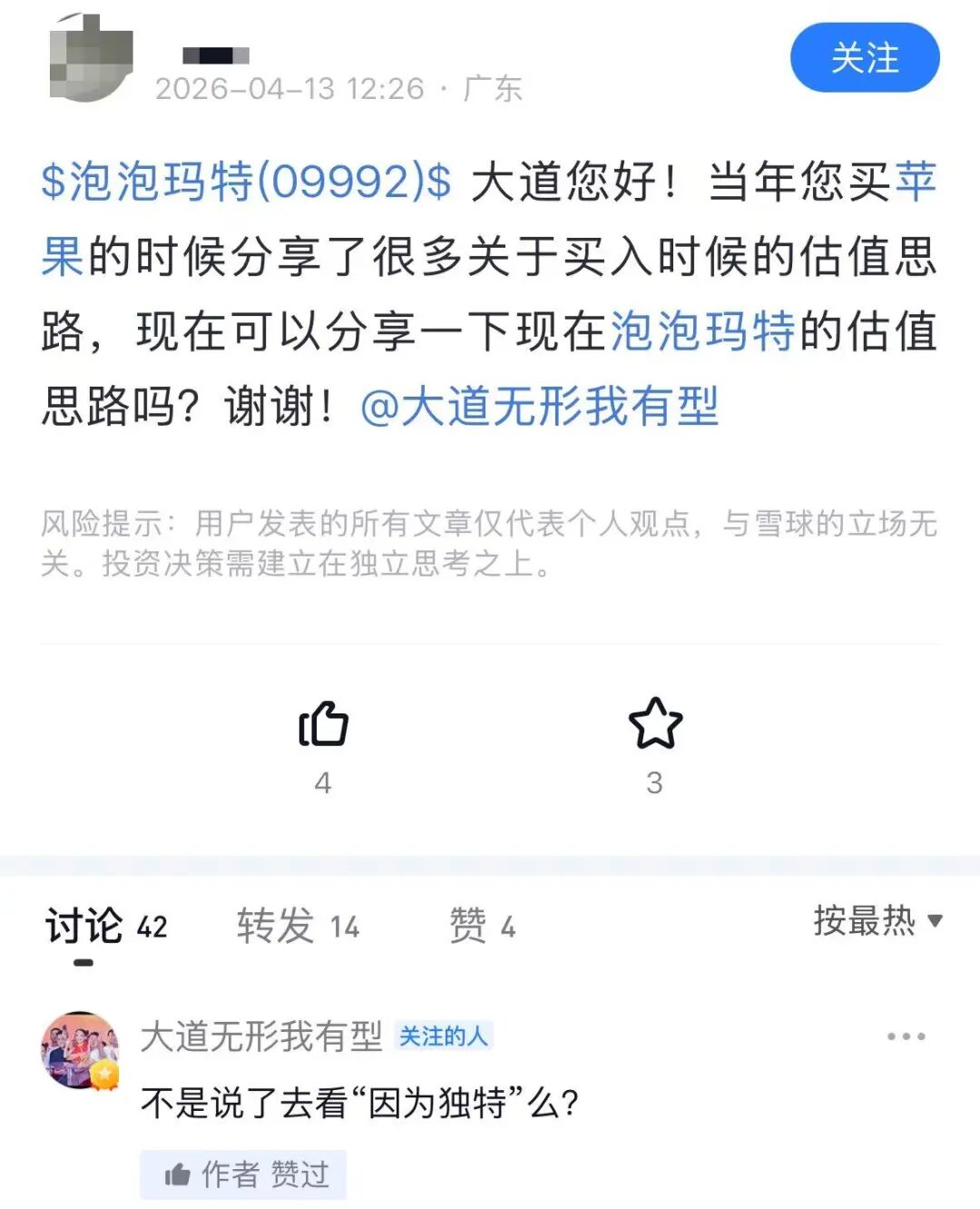Open the 苹果 stock link

(x=915, y=182)
